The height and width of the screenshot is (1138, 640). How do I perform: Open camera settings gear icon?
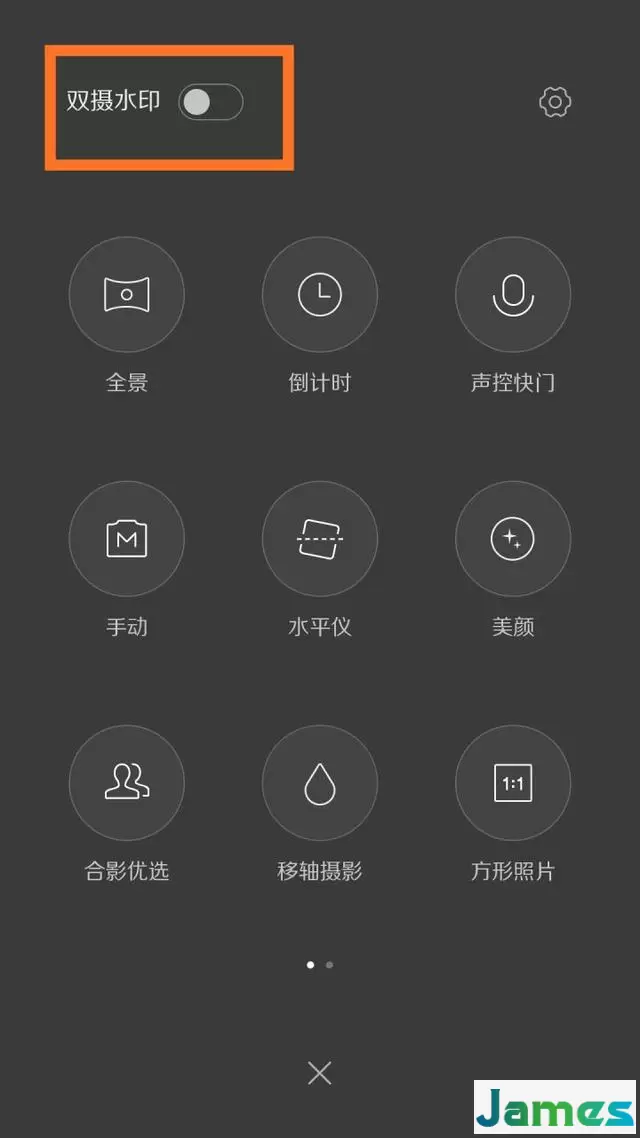pos(555,102)
